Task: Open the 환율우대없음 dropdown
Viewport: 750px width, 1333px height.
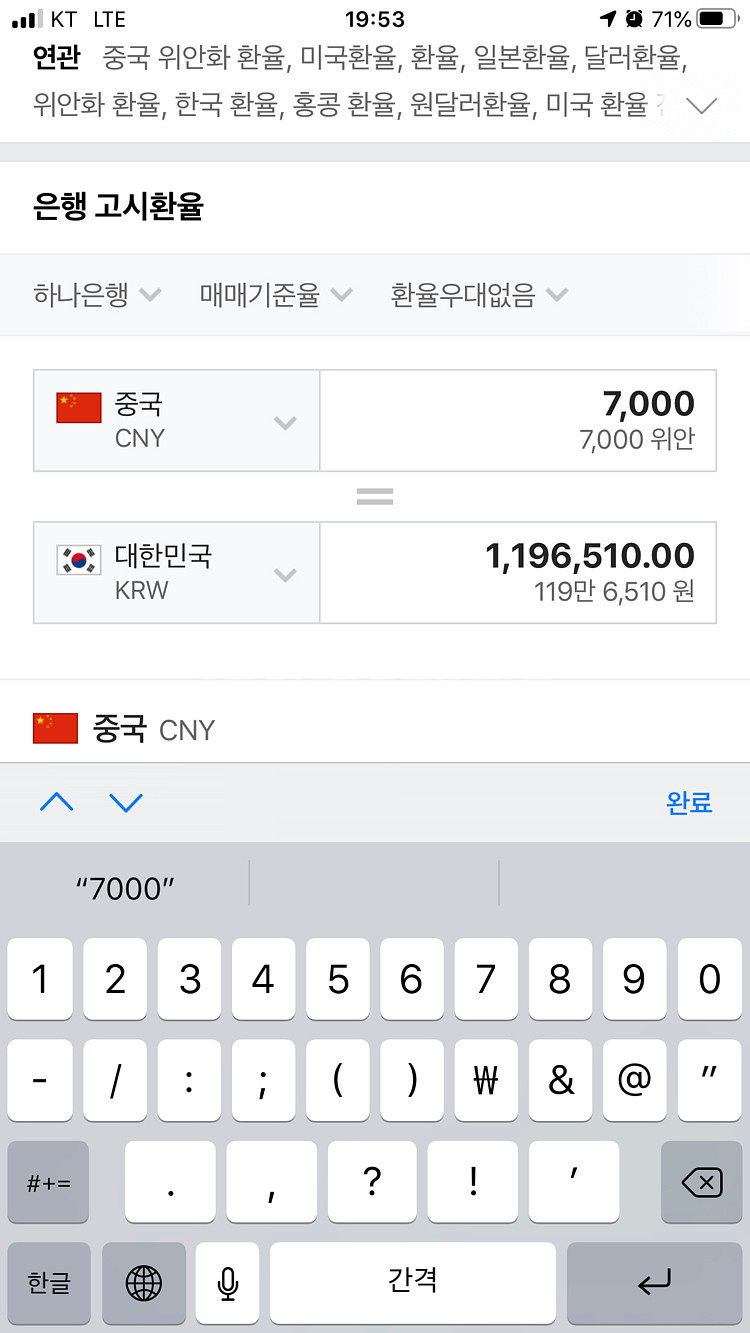Action: [479, 295]
